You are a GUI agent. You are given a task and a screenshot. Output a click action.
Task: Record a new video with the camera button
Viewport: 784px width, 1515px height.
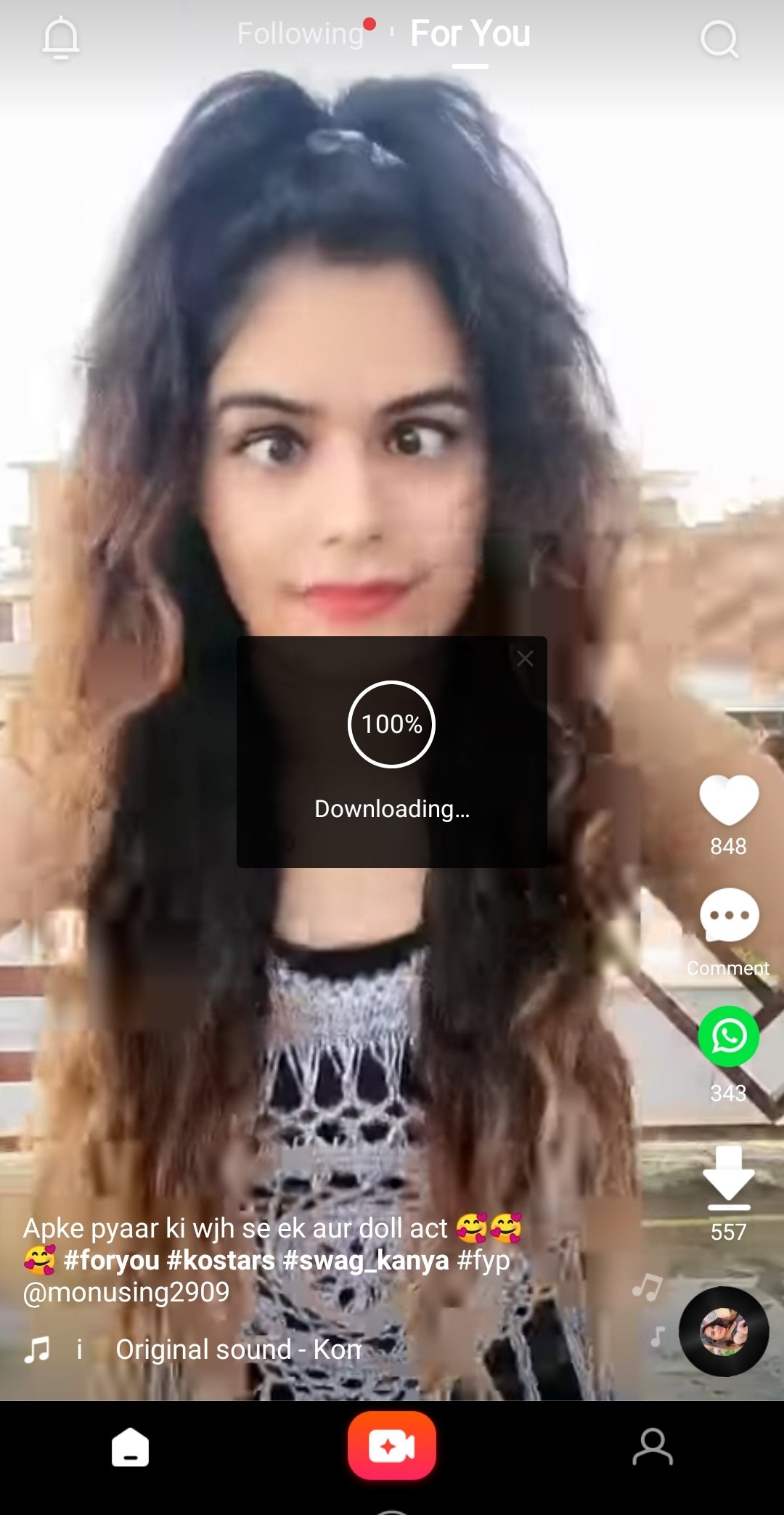[x=392, y=1445]
